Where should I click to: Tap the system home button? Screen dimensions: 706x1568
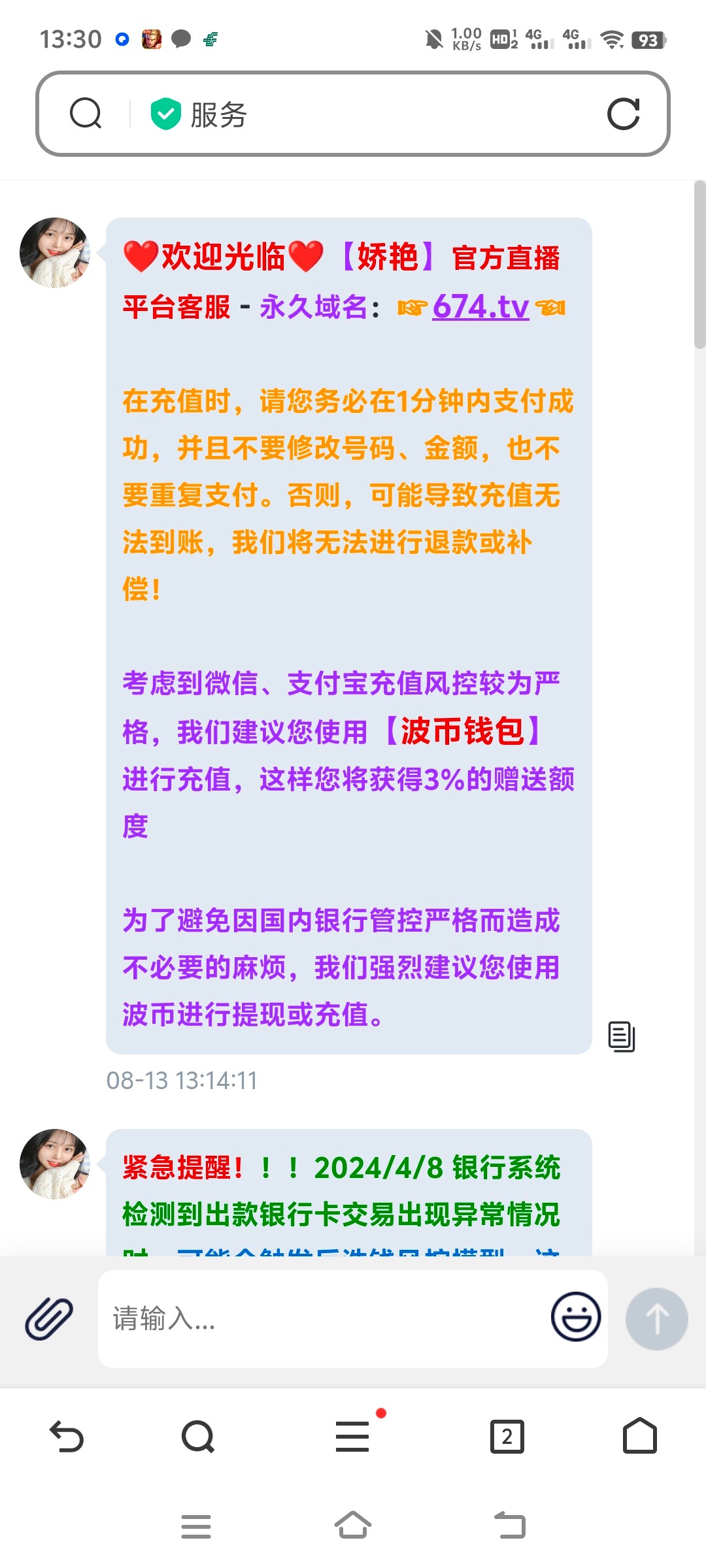[x=353, y=1526]
